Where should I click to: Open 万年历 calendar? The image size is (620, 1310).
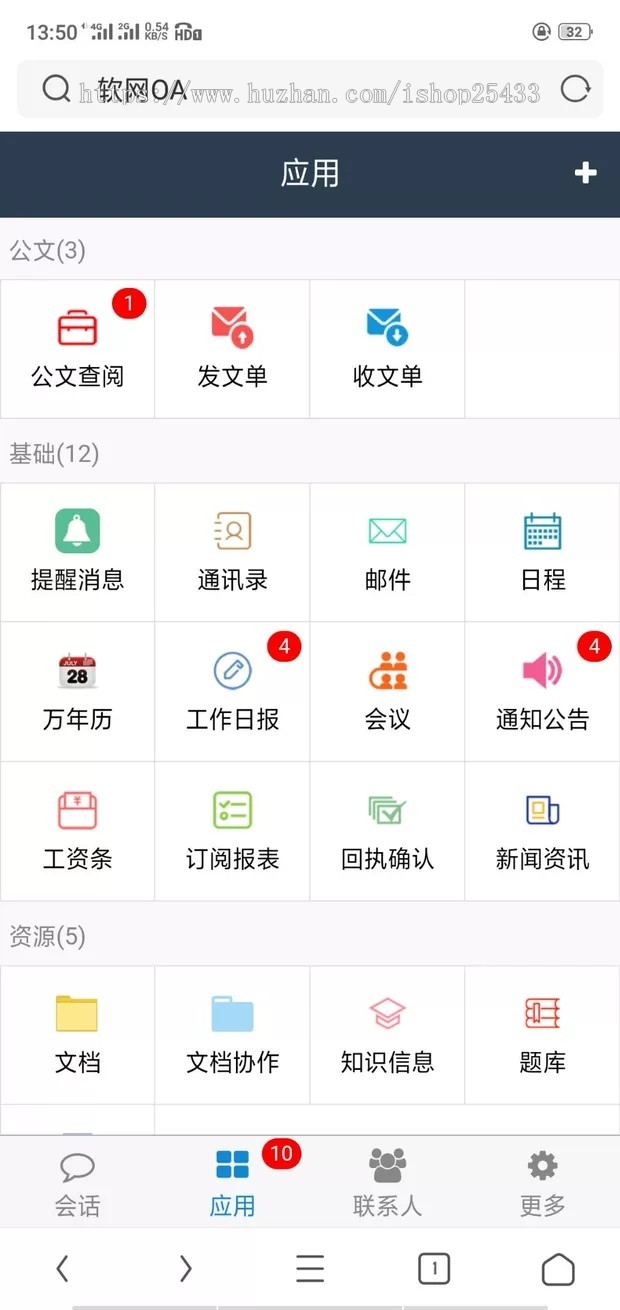(78, 690)
